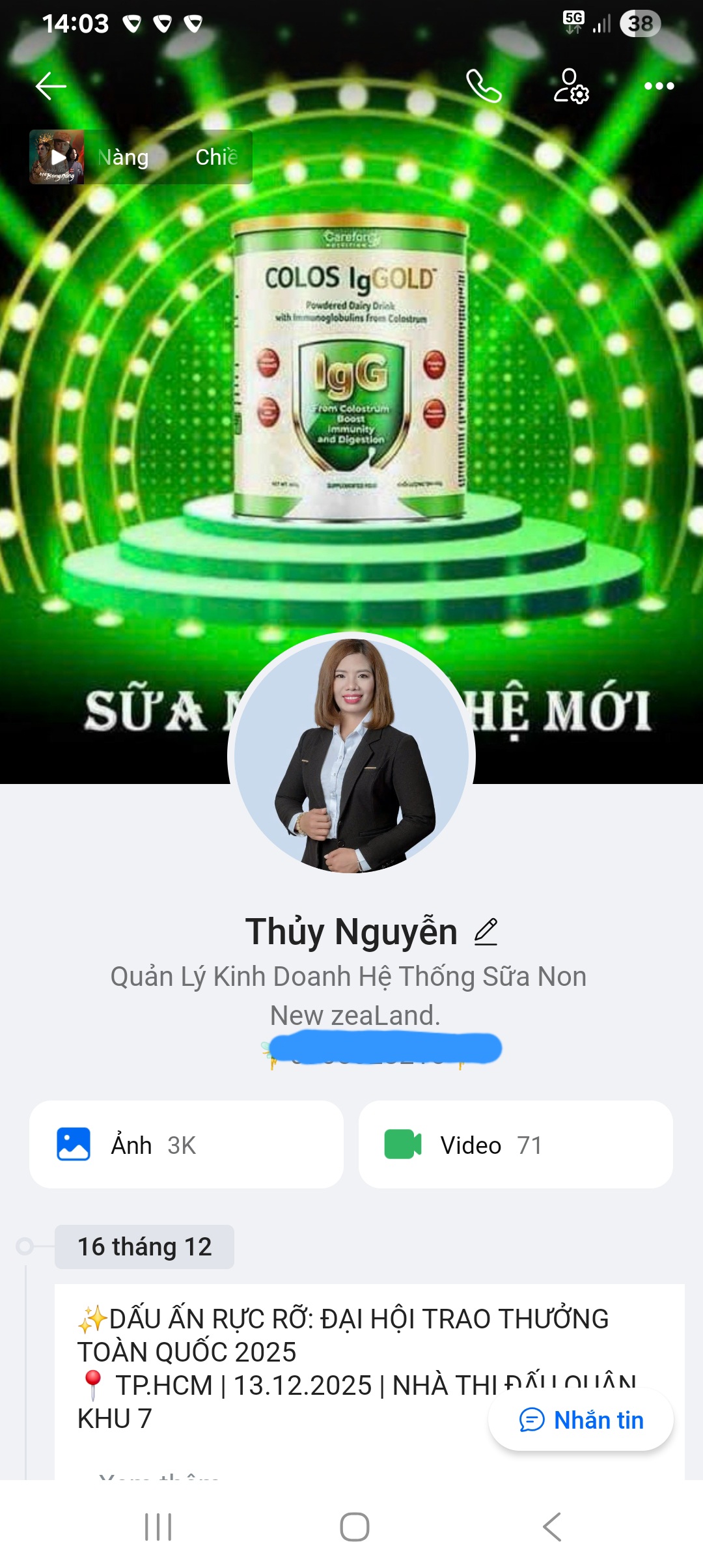703x1568 pixels.
Task: Open the Video 71 collection
Action: (516, 1145)
